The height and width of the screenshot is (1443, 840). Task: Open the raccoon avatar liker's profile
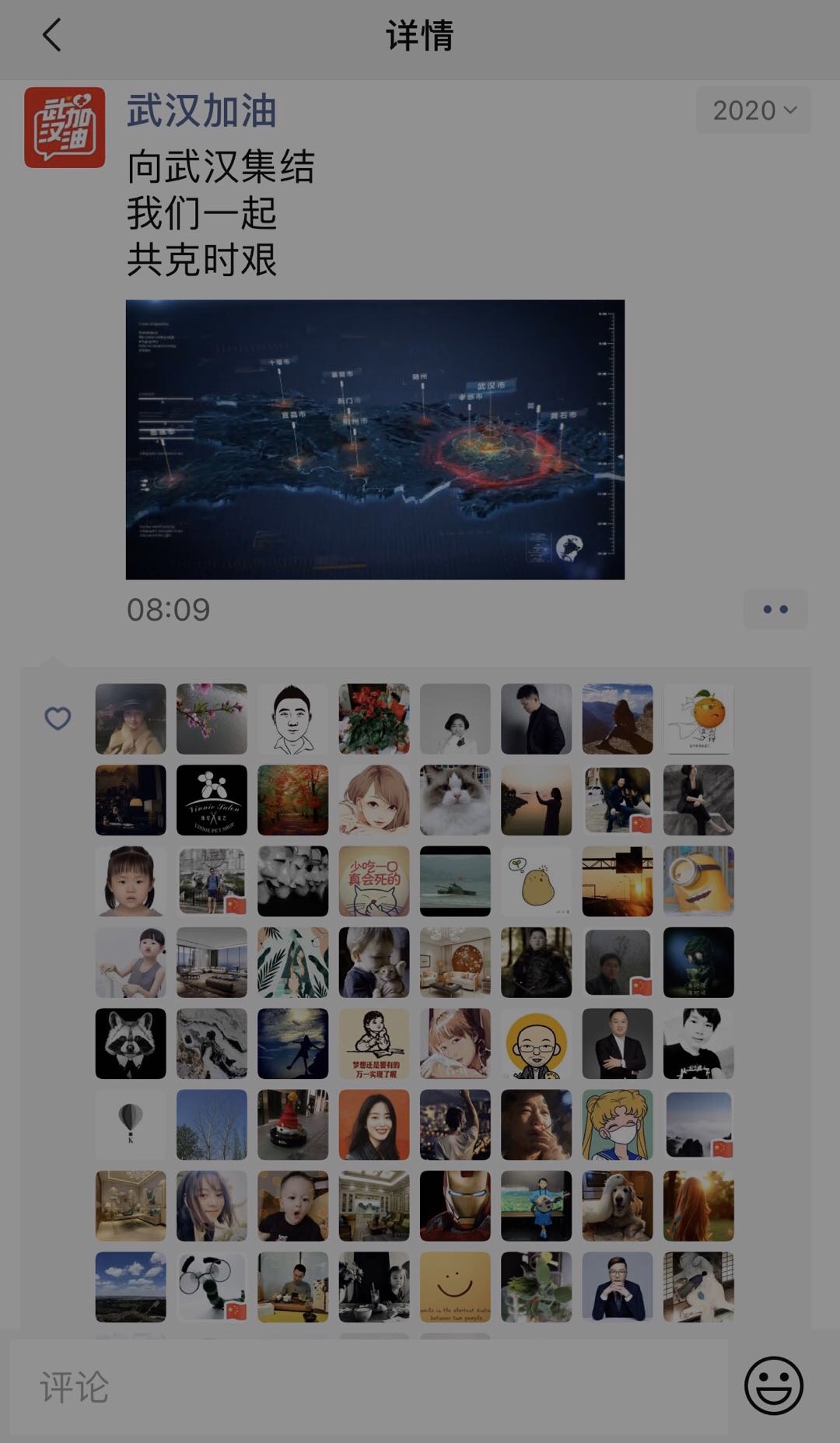pos(131,1043)
